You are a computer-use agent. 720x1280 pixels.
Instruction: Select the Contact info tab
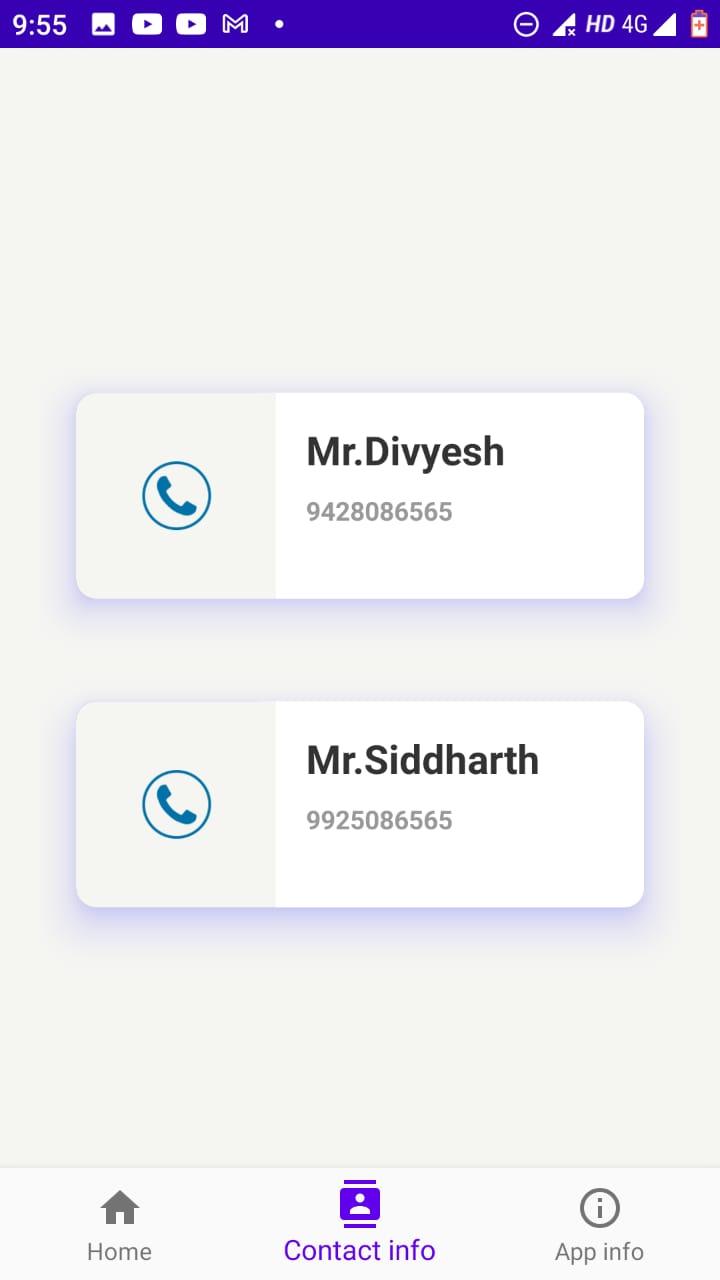click(360, 1225)
